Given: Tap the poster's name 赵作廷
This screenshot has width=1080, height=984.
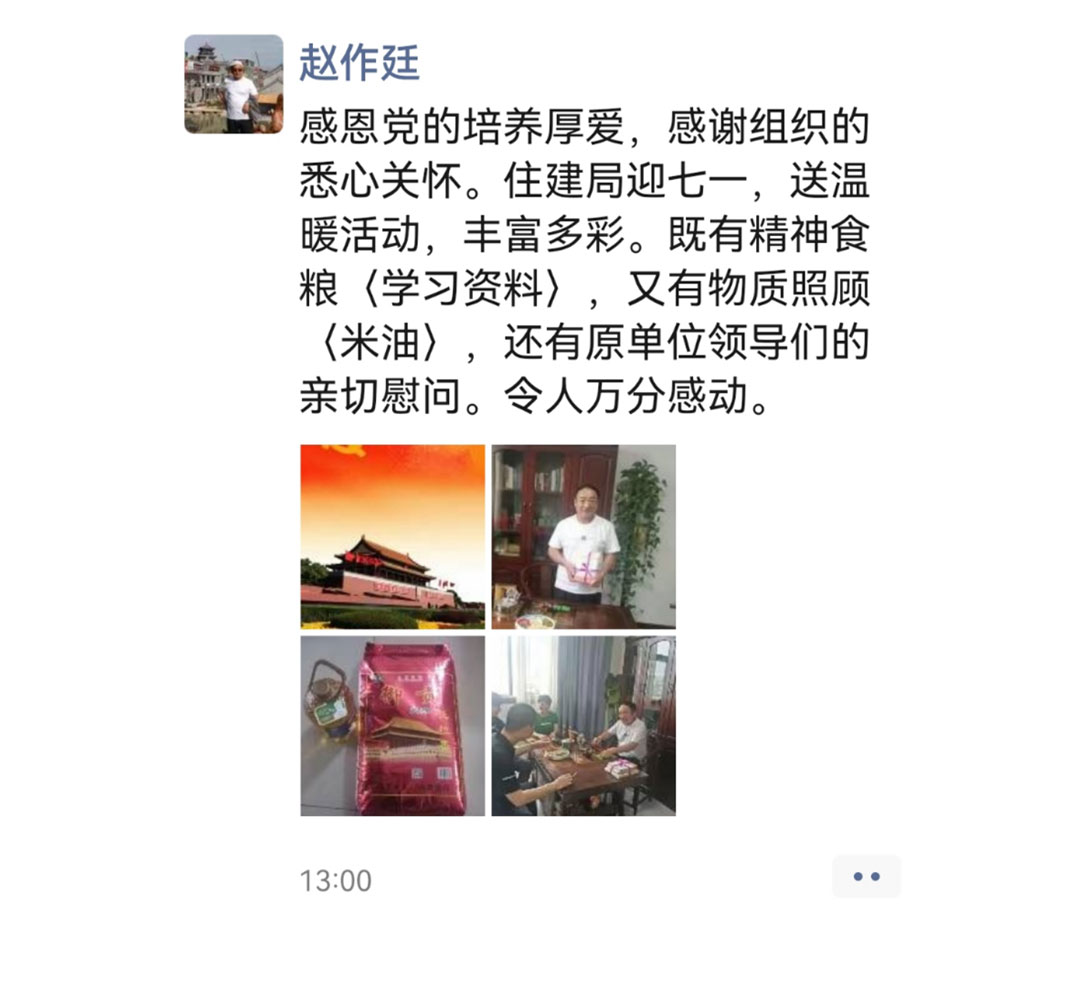Looking at the screenshot, I should pos(359,62).
